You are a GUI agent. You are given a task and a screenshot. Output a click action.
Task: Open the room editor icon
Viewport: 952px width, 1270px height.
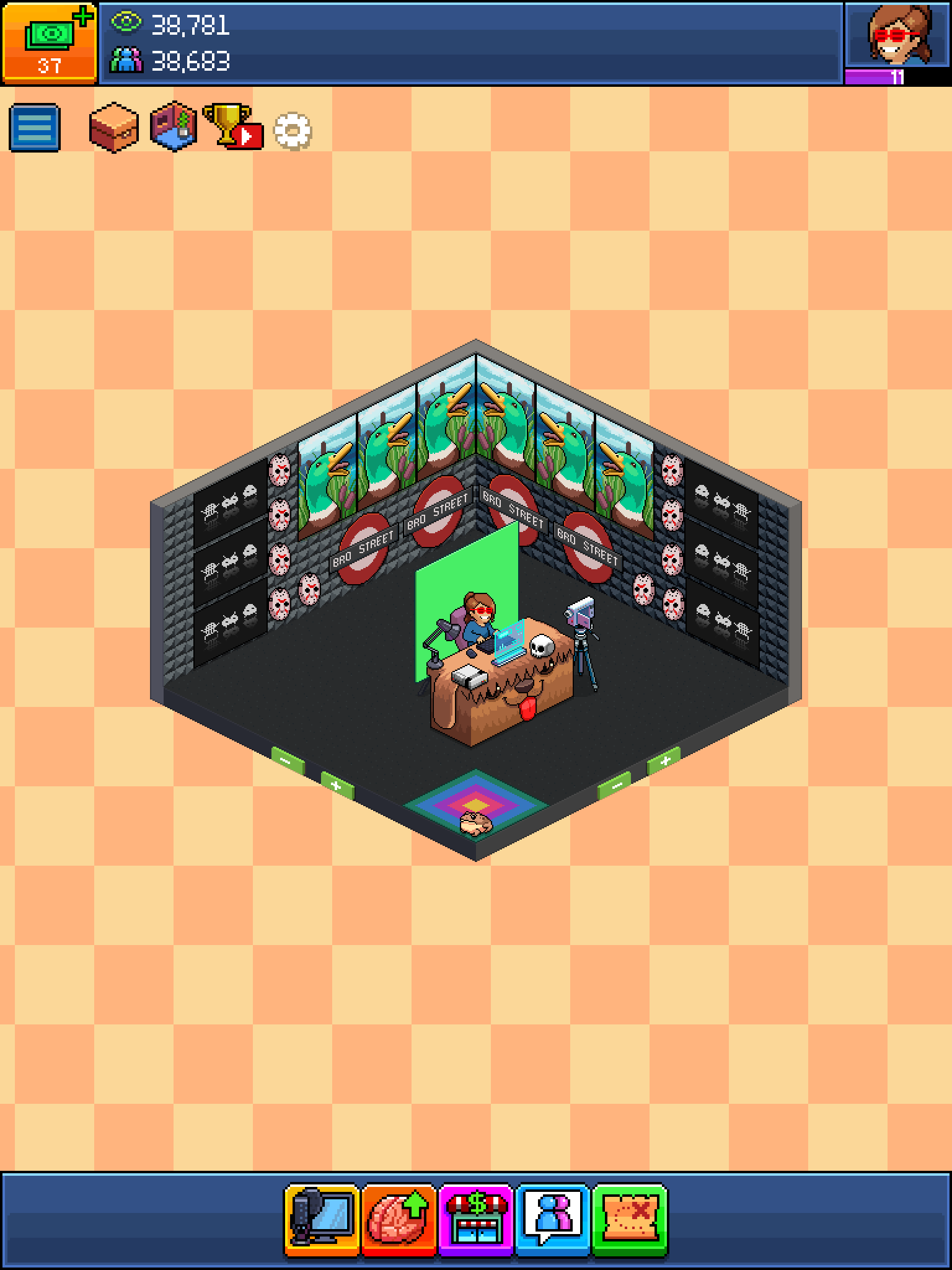click(174, 127)
